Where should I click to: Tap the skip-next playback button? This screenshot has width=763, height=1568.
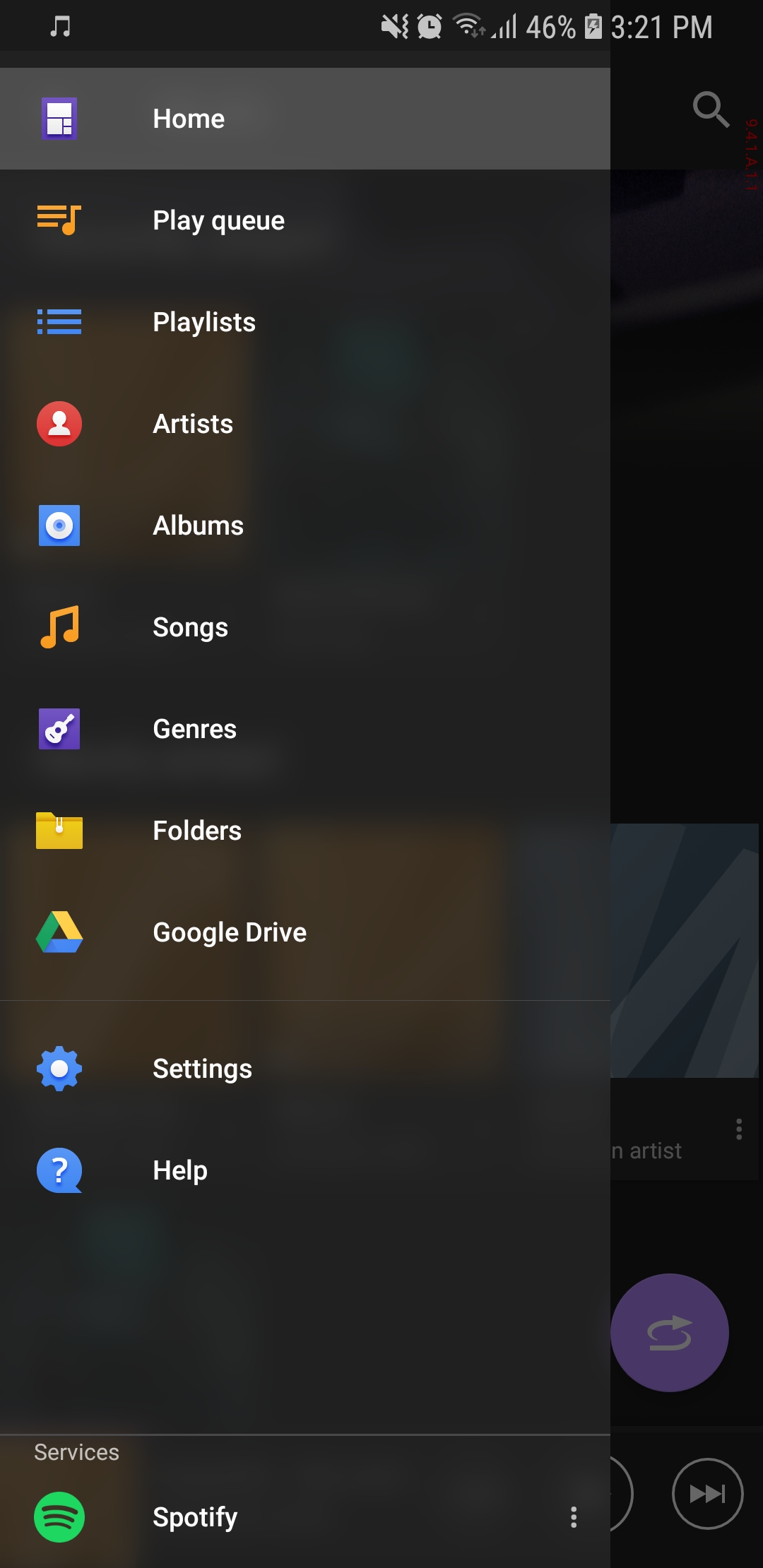tap(706, 1494)
